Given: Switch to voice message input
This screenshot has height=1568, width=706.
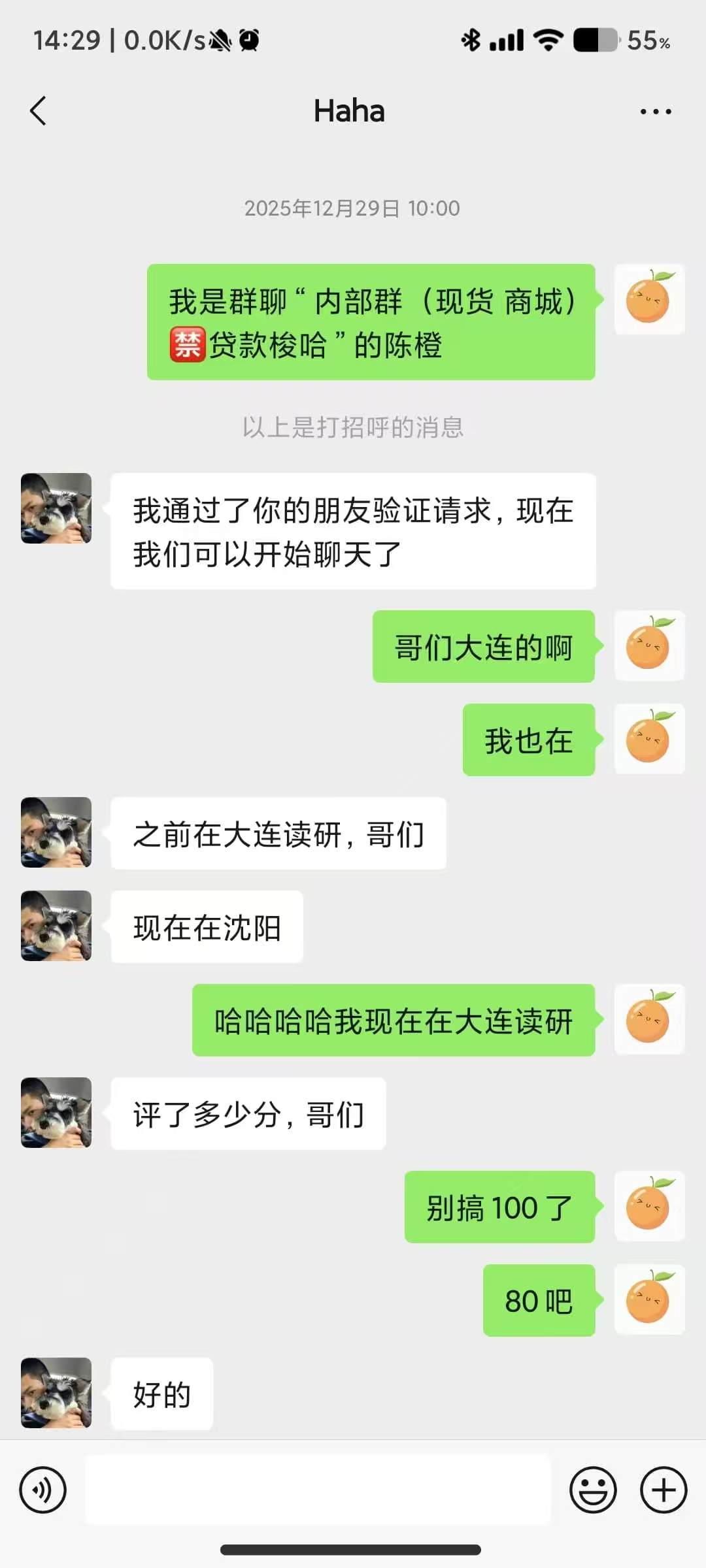Looking at the screenshot, I should click(x=43, y=1490).
